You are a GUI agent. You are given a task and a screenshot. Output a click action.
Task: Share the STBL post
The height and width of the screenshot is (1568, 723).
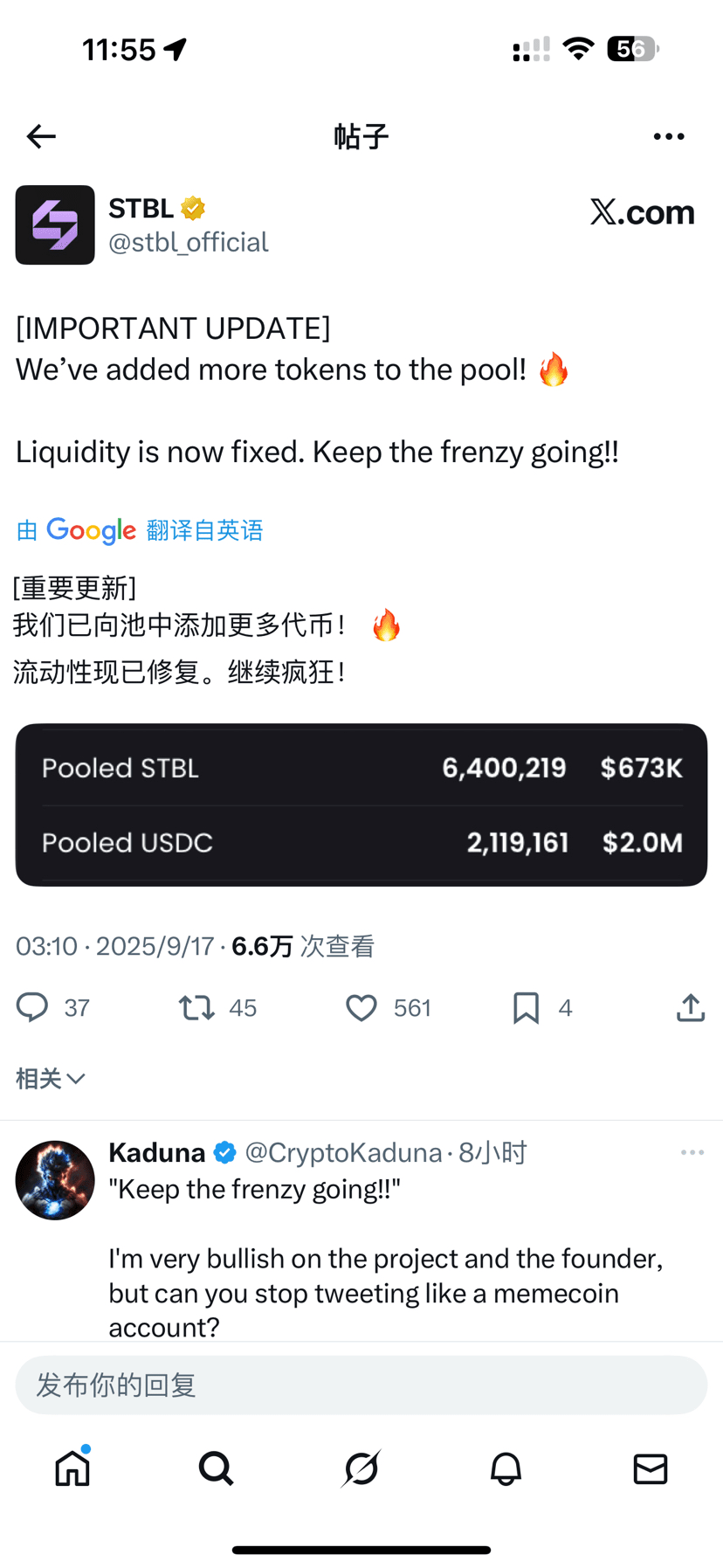(690, 1007)
